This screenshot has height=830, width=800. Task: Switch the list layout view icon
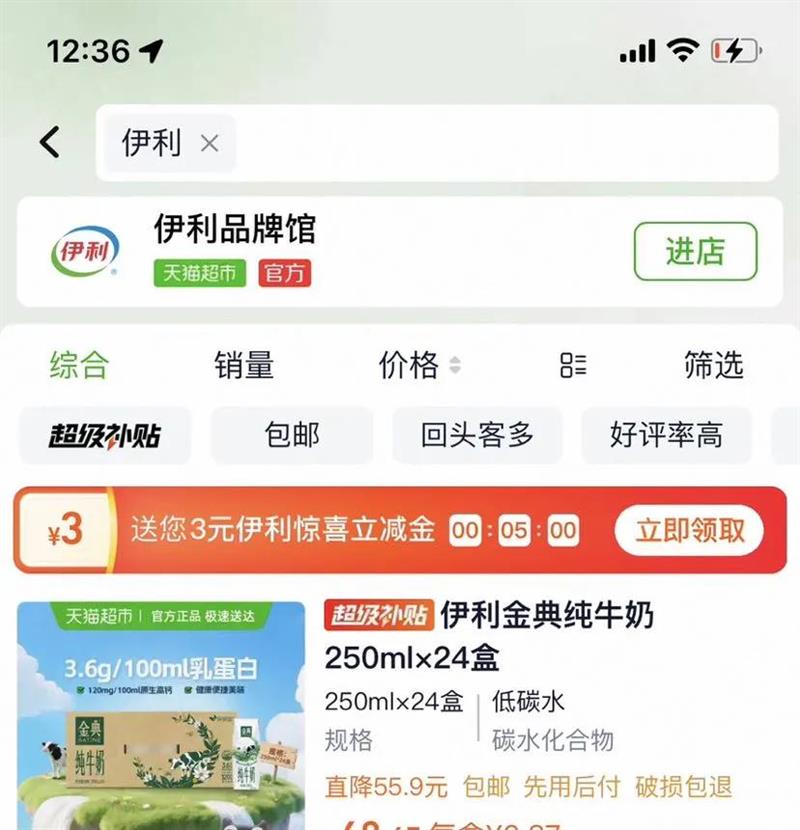tap(573, 365)
